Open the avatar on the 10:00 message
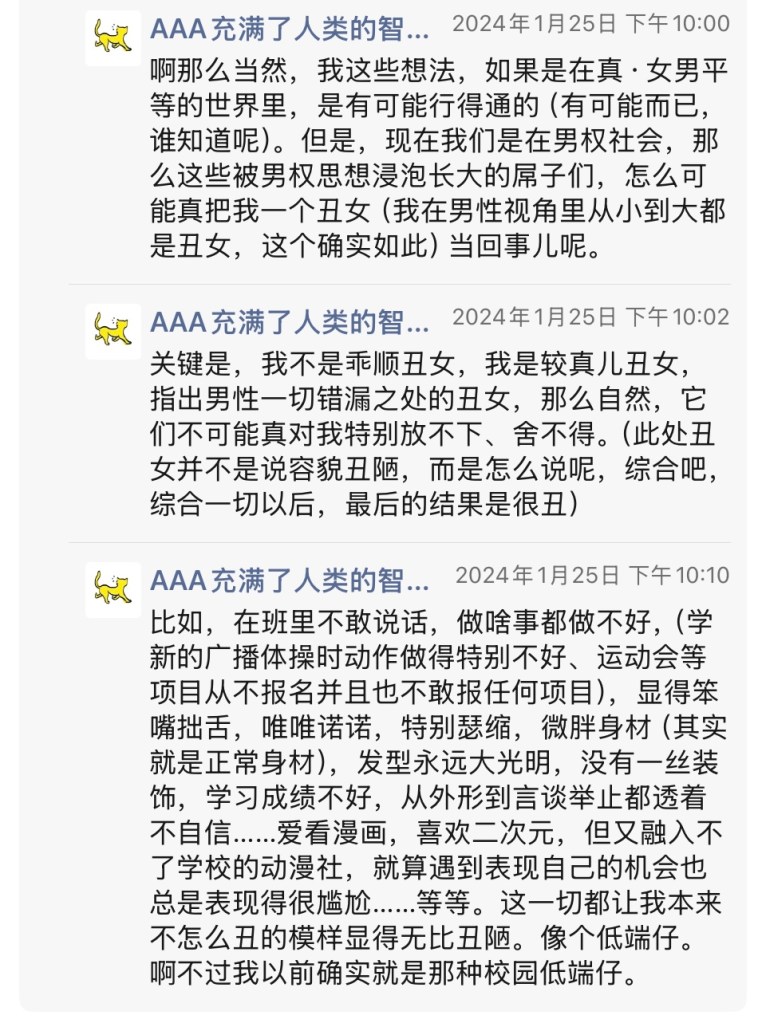Image resolution: width=758 pixels, height=1023 pixels. (113, 38)
